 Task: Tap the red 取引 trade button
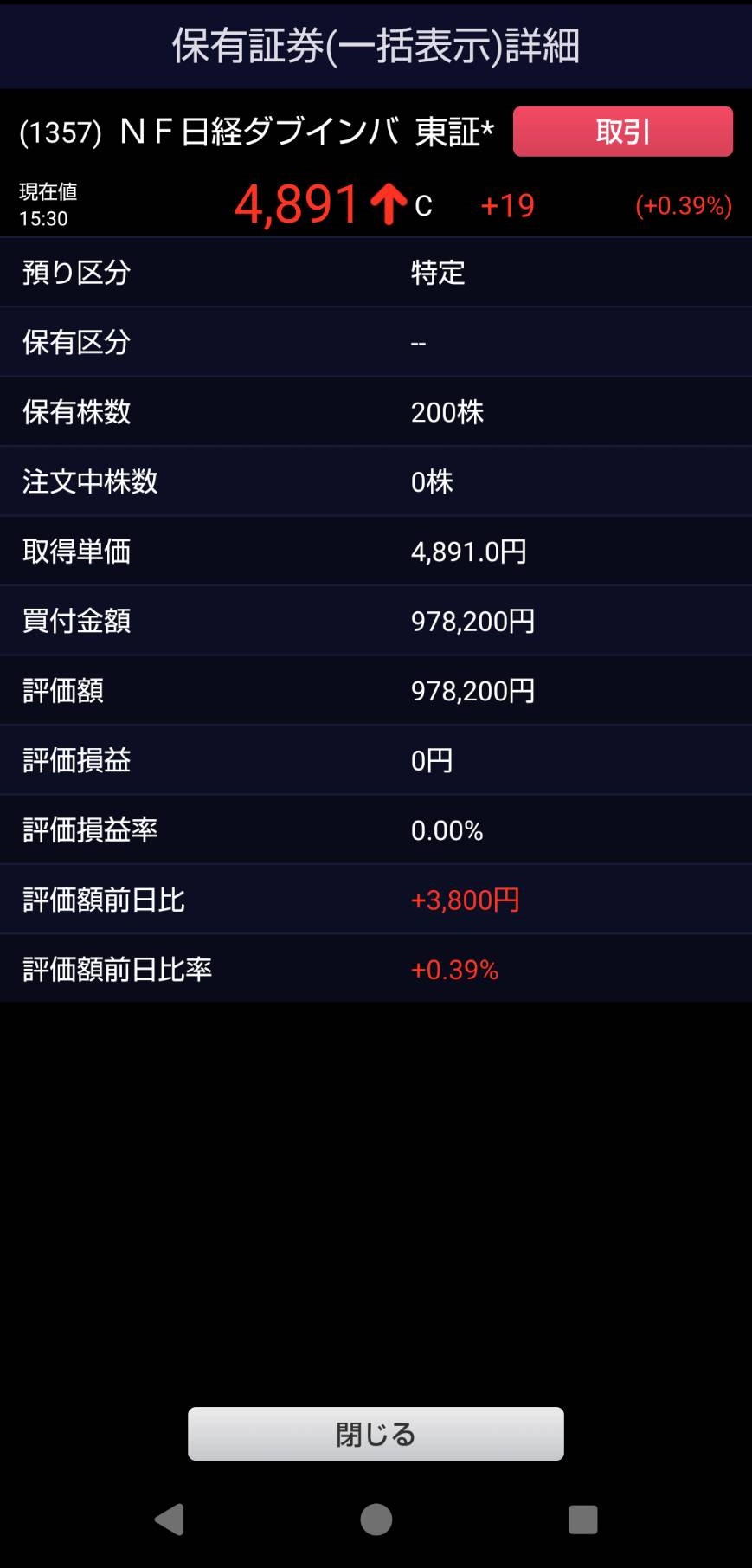[x=622, y=132]
